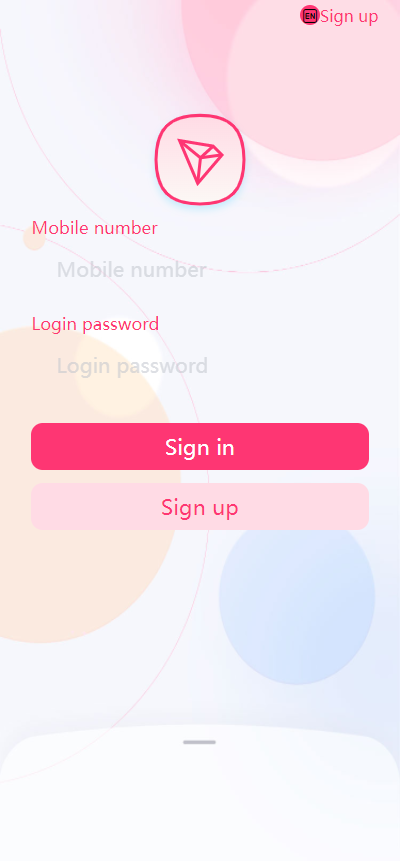
Task: Tap the pink Sign up button
Action: point(200,507)
